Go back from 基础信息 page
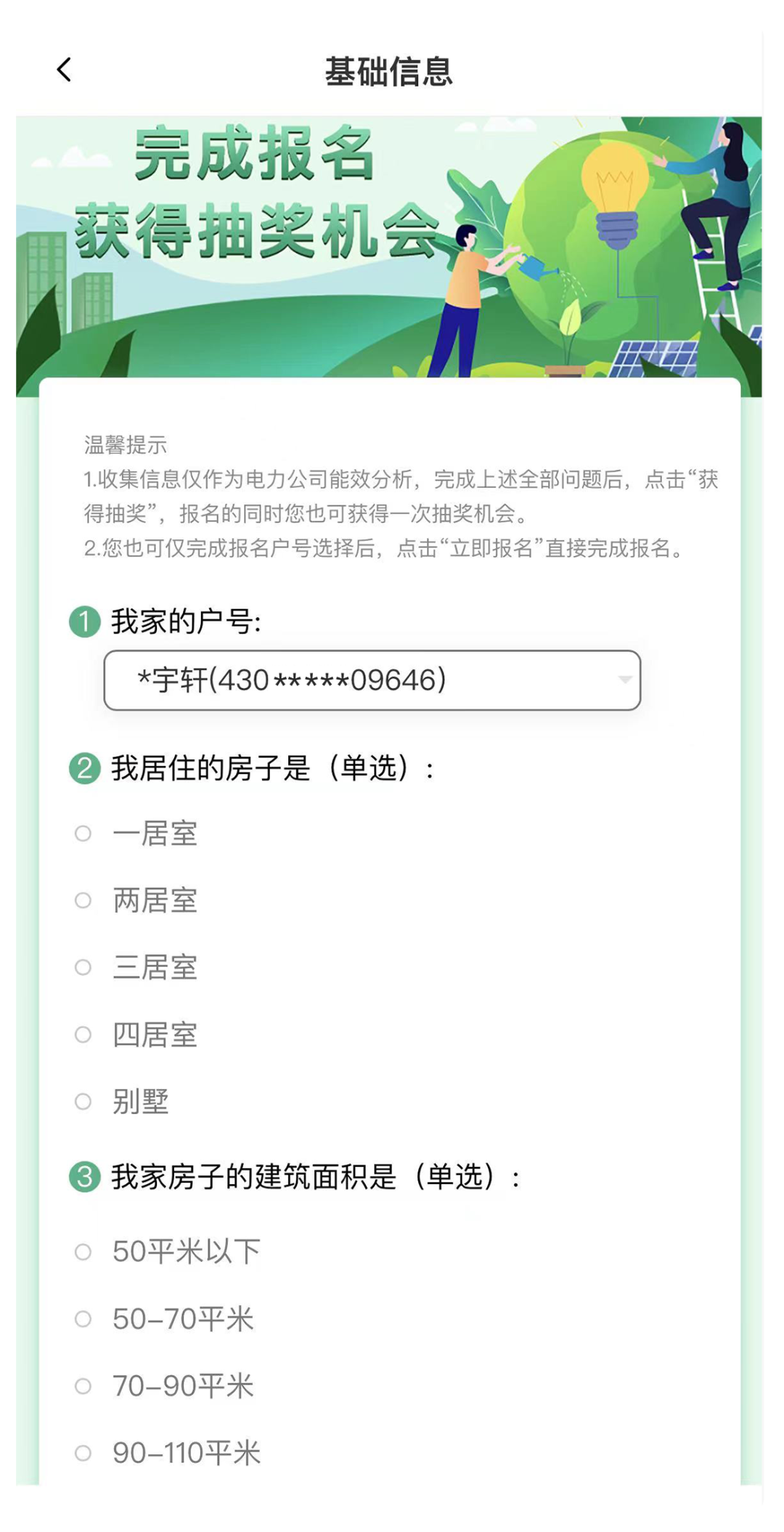The width and height of the screenshot is (784, 1532). point(64,70)
